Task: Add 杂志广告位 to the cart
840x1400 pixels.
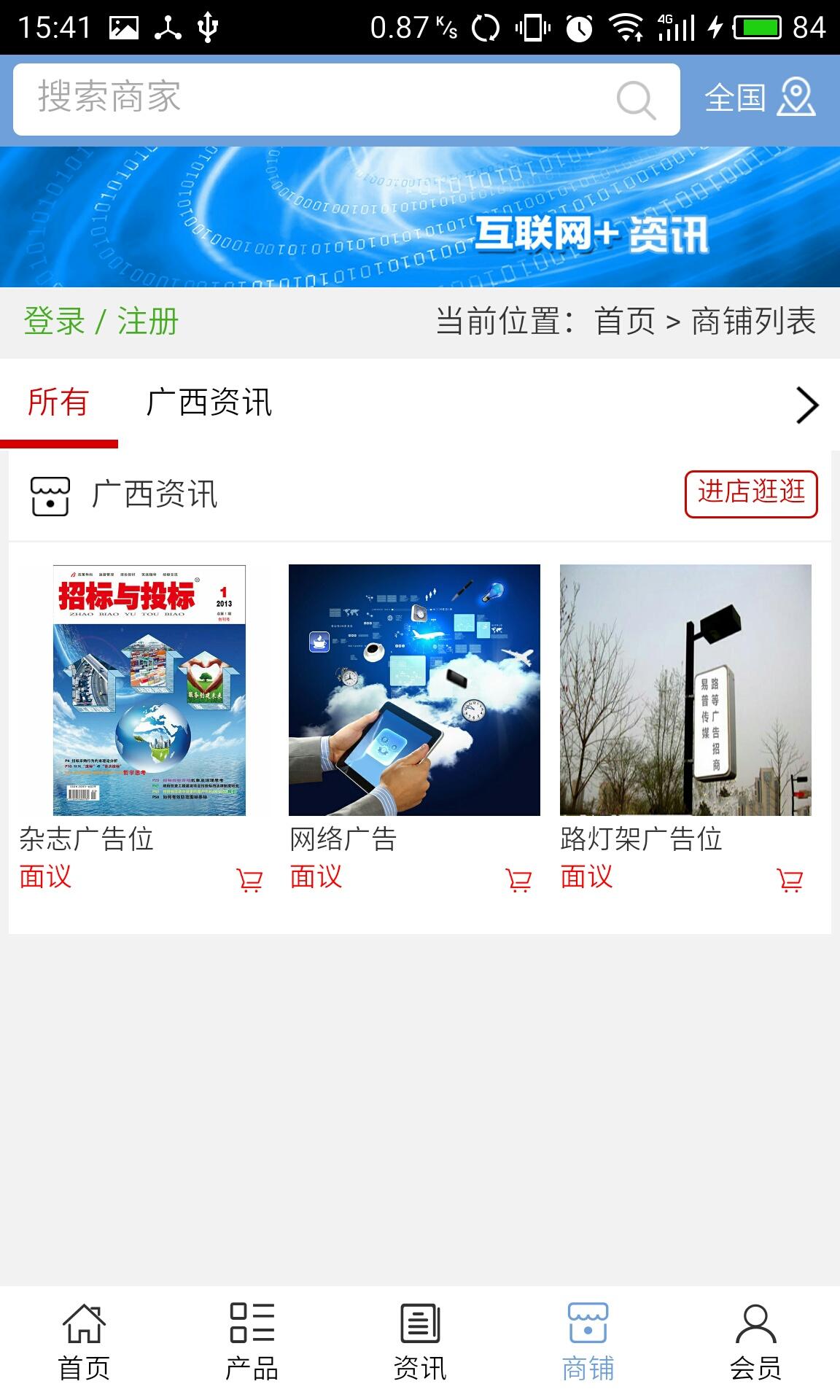Action: [249, 880]
